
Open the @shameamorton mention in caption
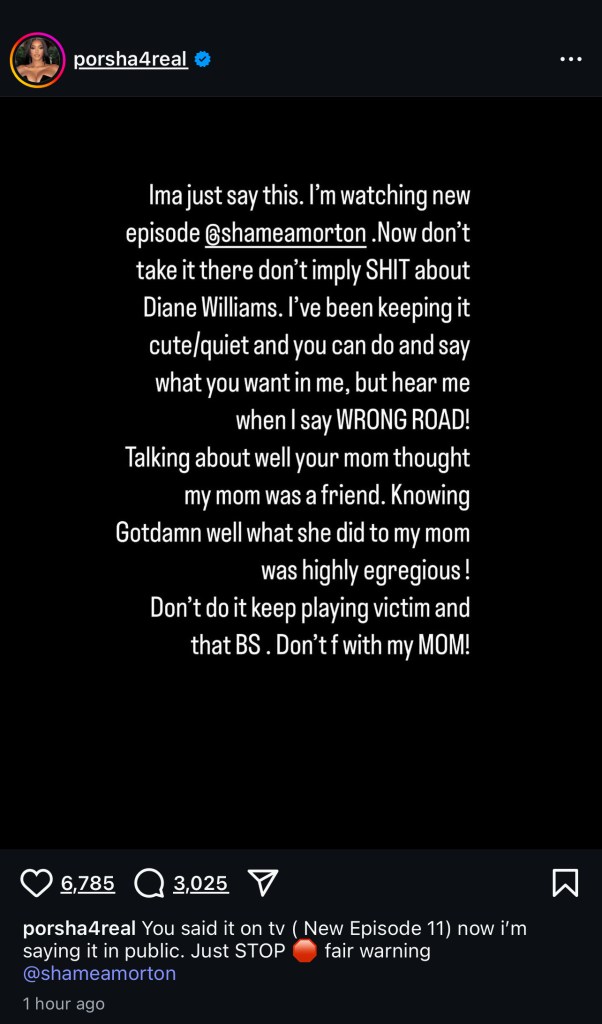click(99, 973)
